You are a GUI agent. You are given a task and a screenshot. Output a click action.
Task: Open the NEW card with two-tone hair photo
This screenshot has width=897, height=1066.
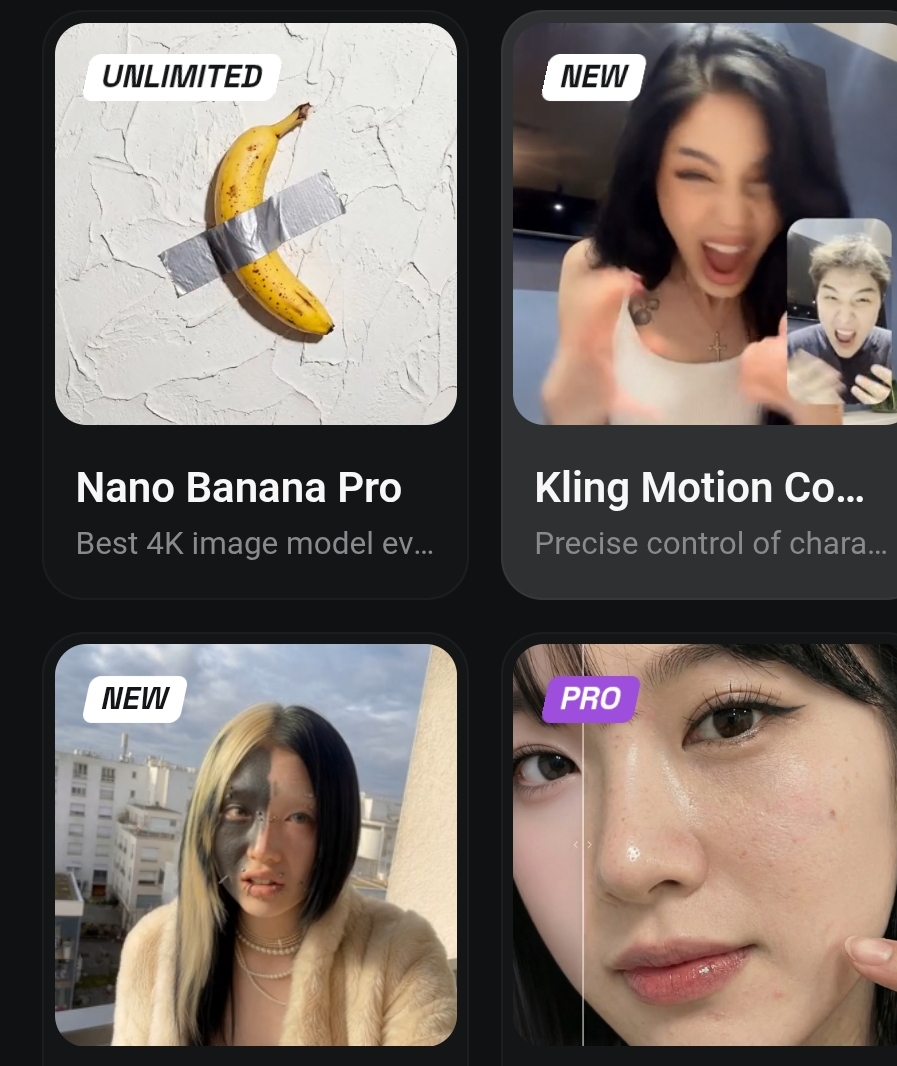[255, 845]
